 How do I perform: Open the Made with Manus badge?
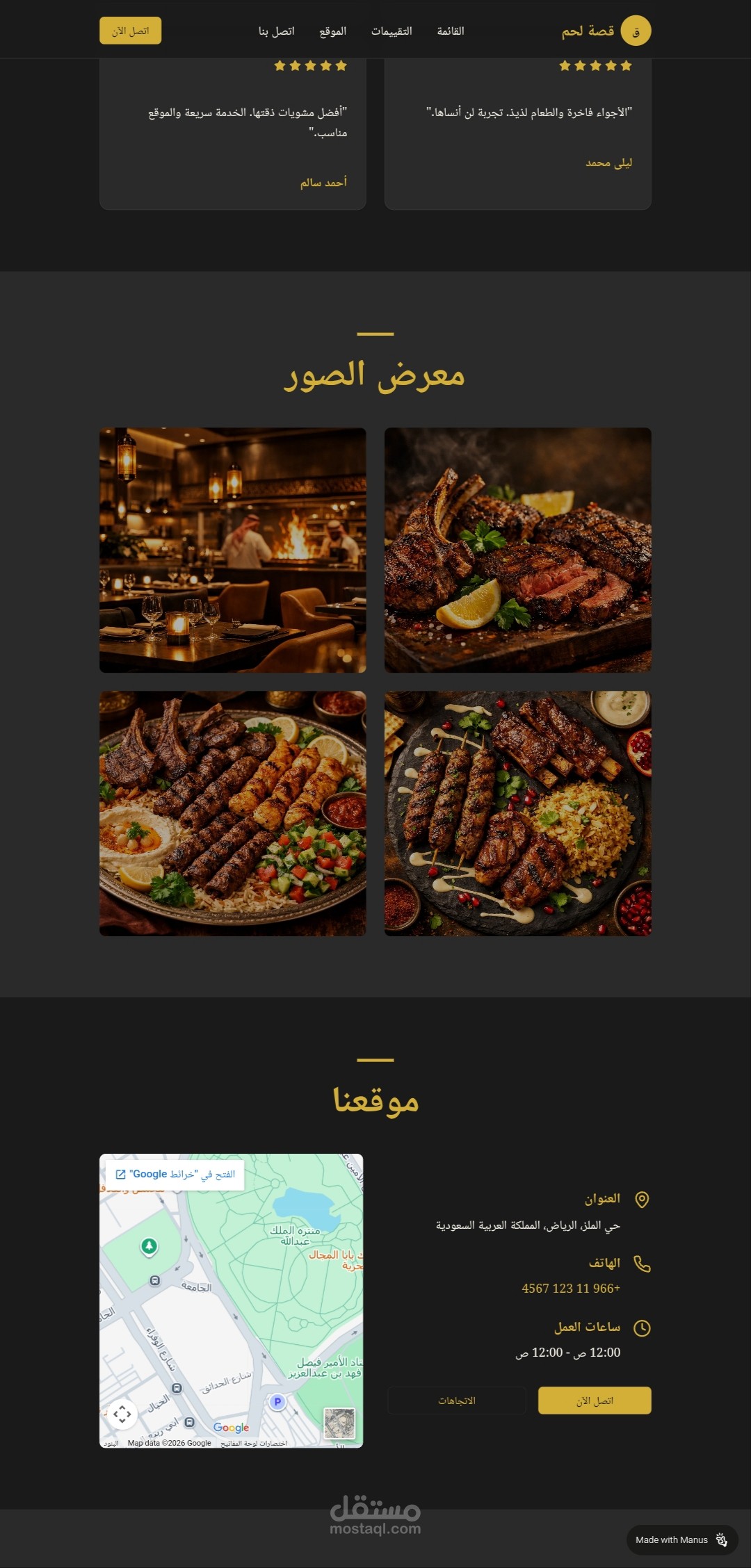coord(681,1540)
